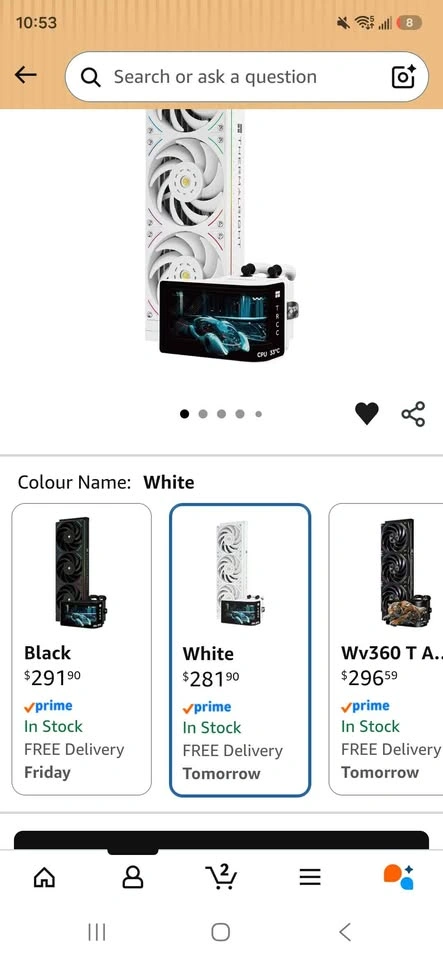Launch the AI assistant chat icon
This screenshot has width=443, height=960.
click(x=399, y=877)
